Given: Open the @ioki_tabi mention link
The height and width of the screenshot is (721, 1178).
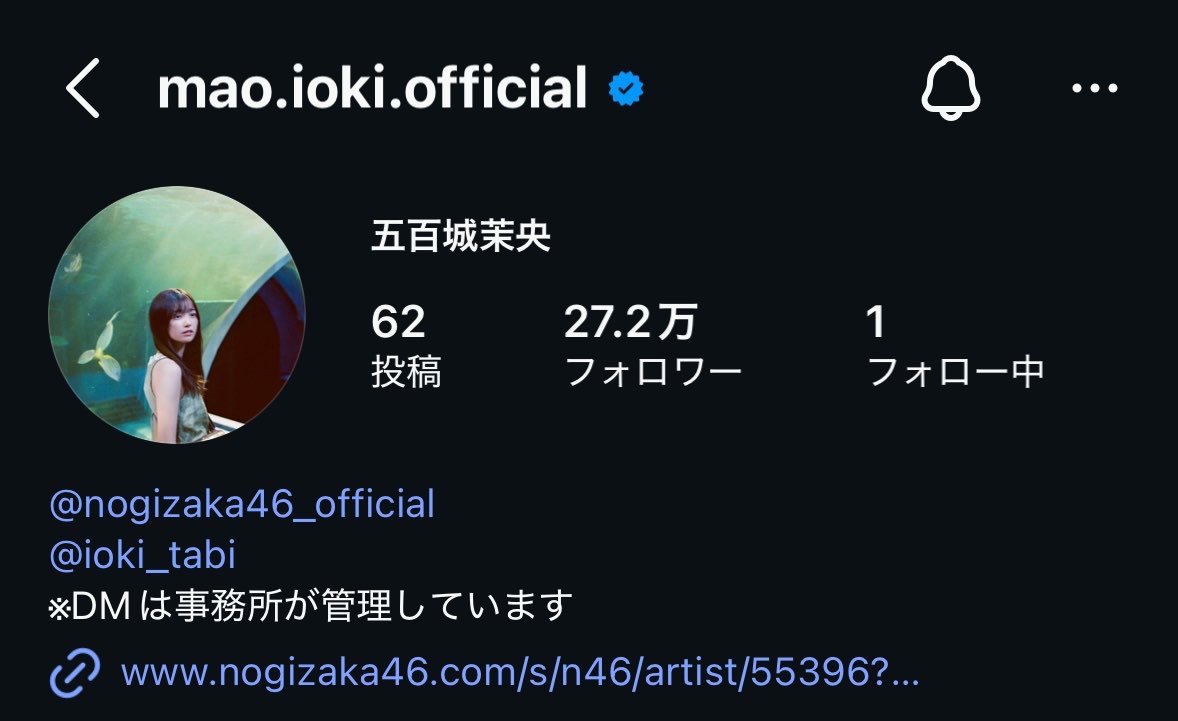Looking at the screenshot, I should click(x=142, y=554).
